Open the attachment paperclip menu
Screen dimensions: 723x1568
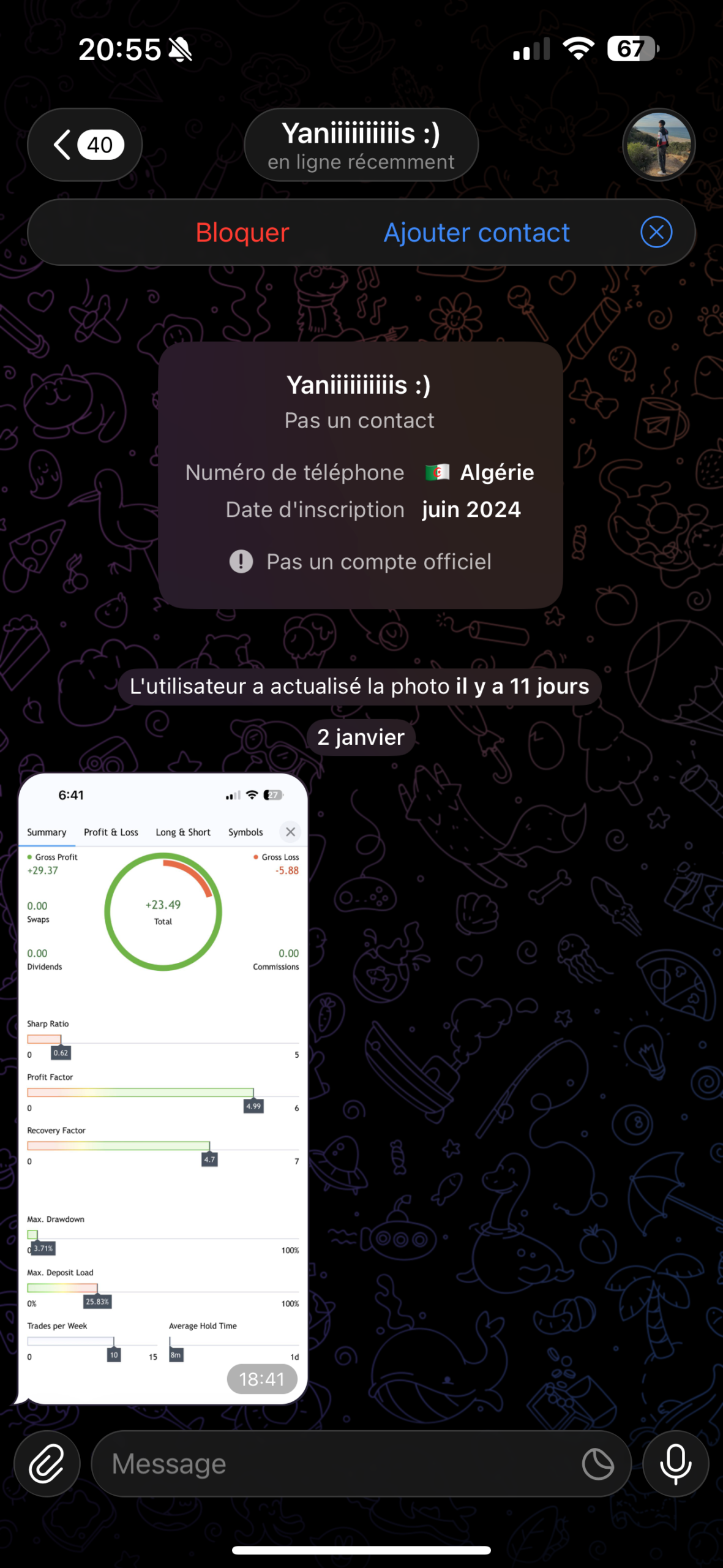[x=47, y=1464]
